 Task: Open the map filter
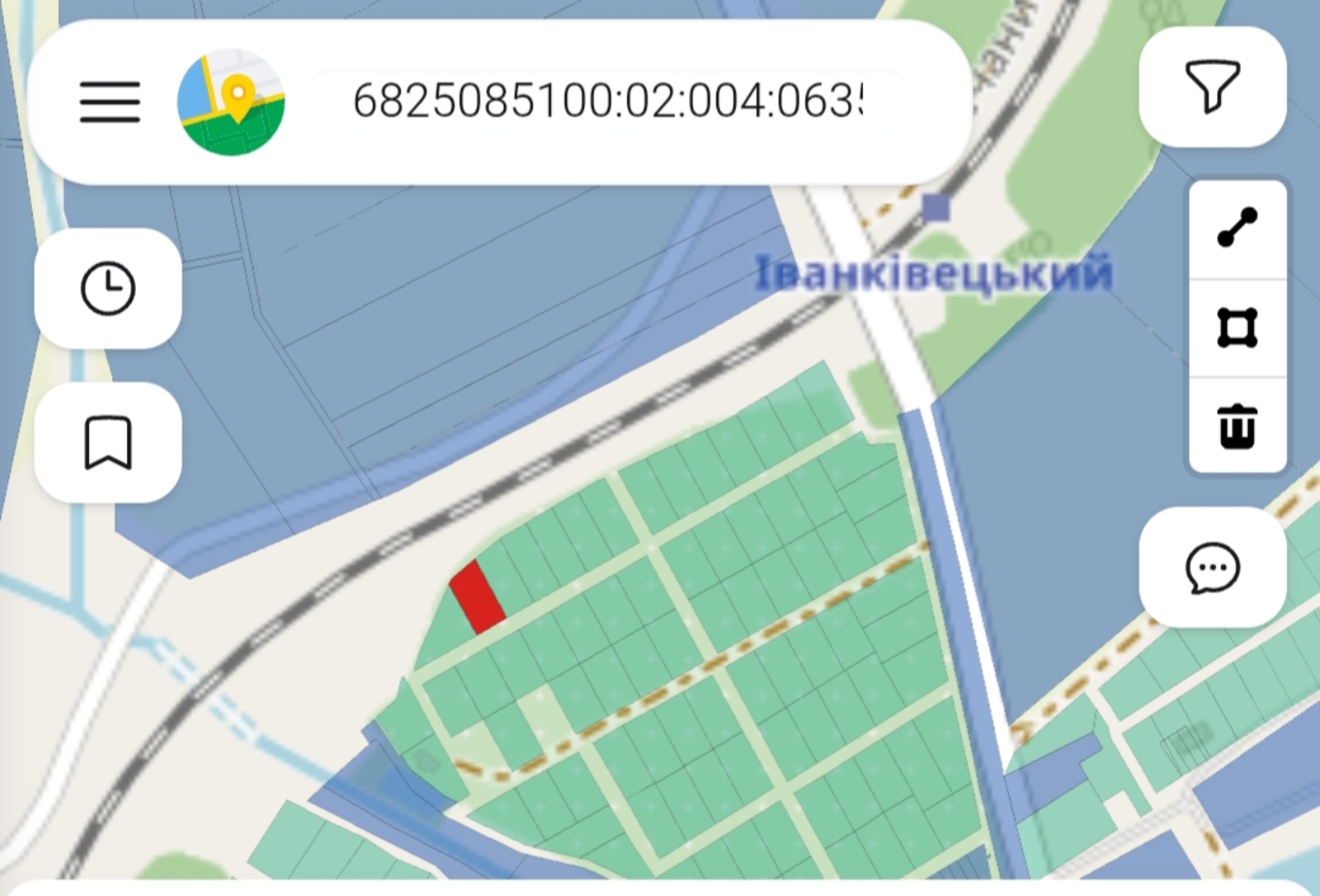(x=1212, y=87)
